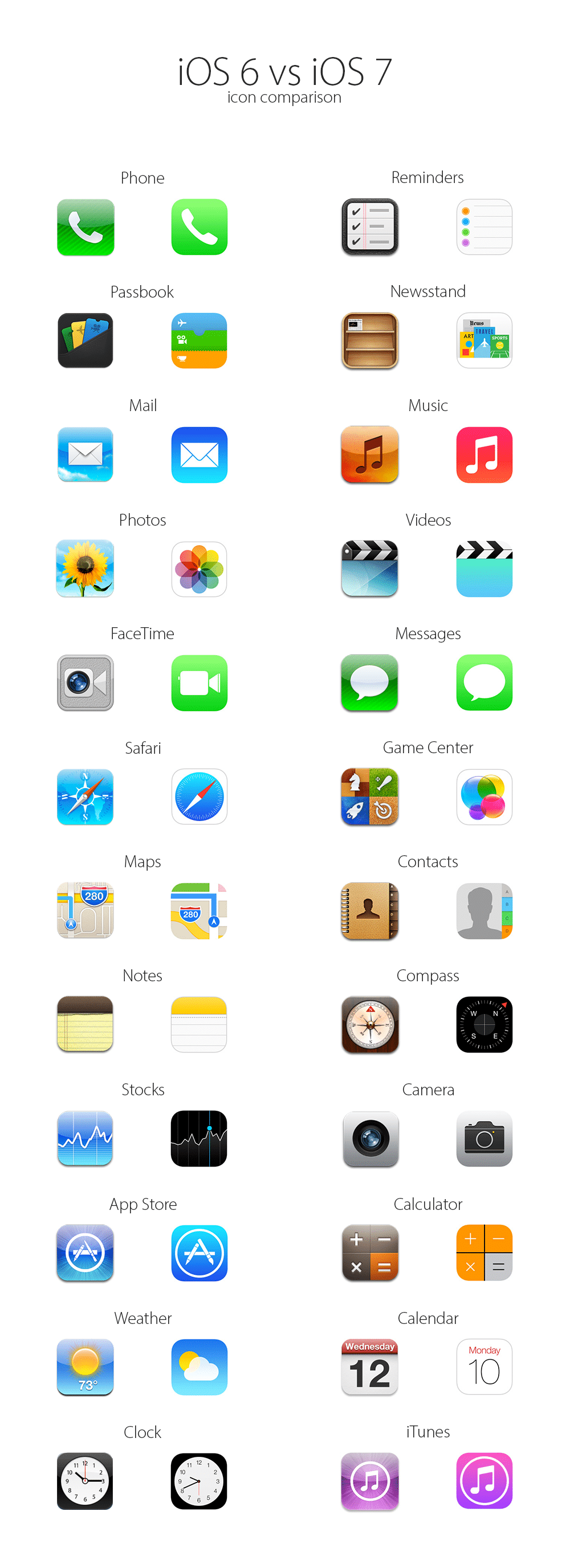Select the iOS 7 Photos color wheel icon
The width and height of the screenshot is (570, 1568).
pos(199,568)
